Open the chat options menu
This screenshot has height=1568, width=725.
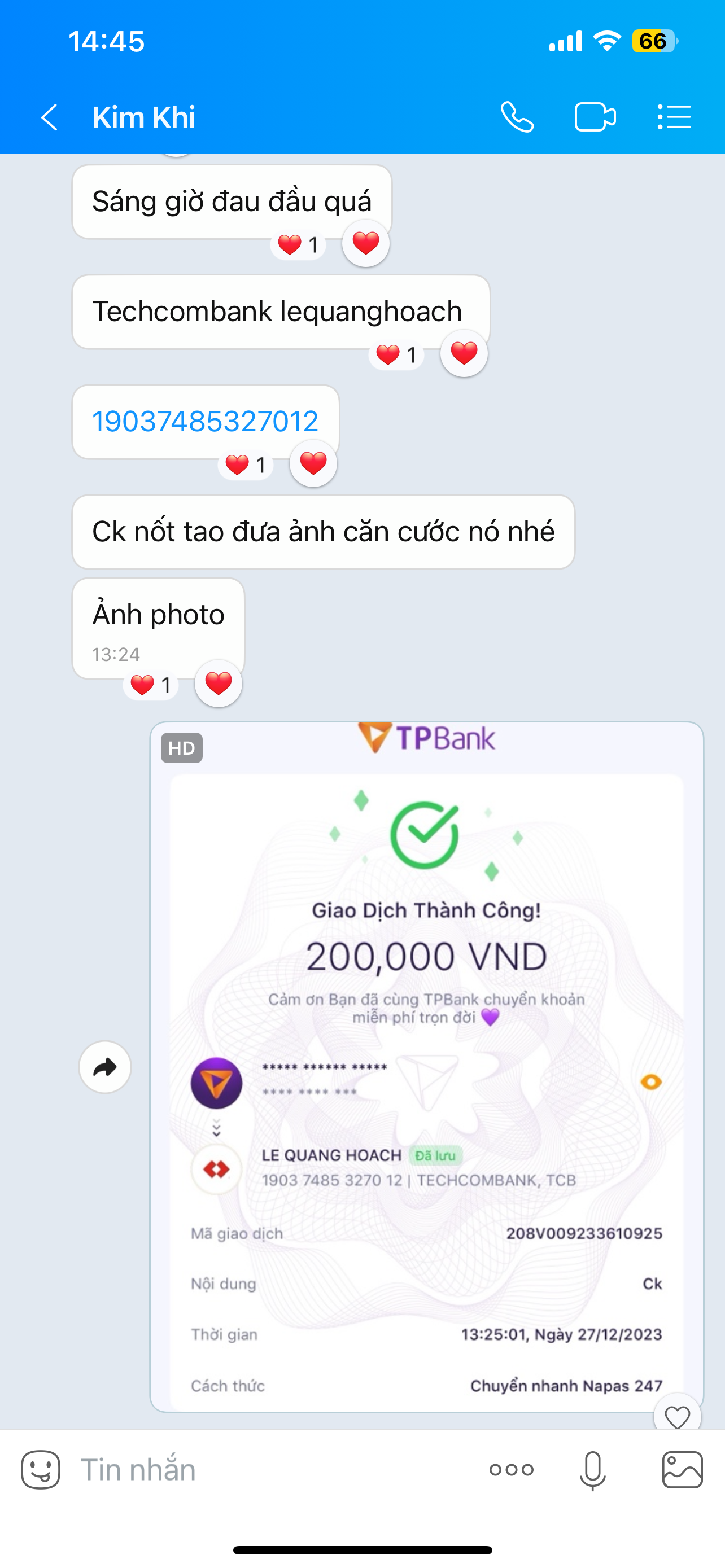(x=674, y=117)
